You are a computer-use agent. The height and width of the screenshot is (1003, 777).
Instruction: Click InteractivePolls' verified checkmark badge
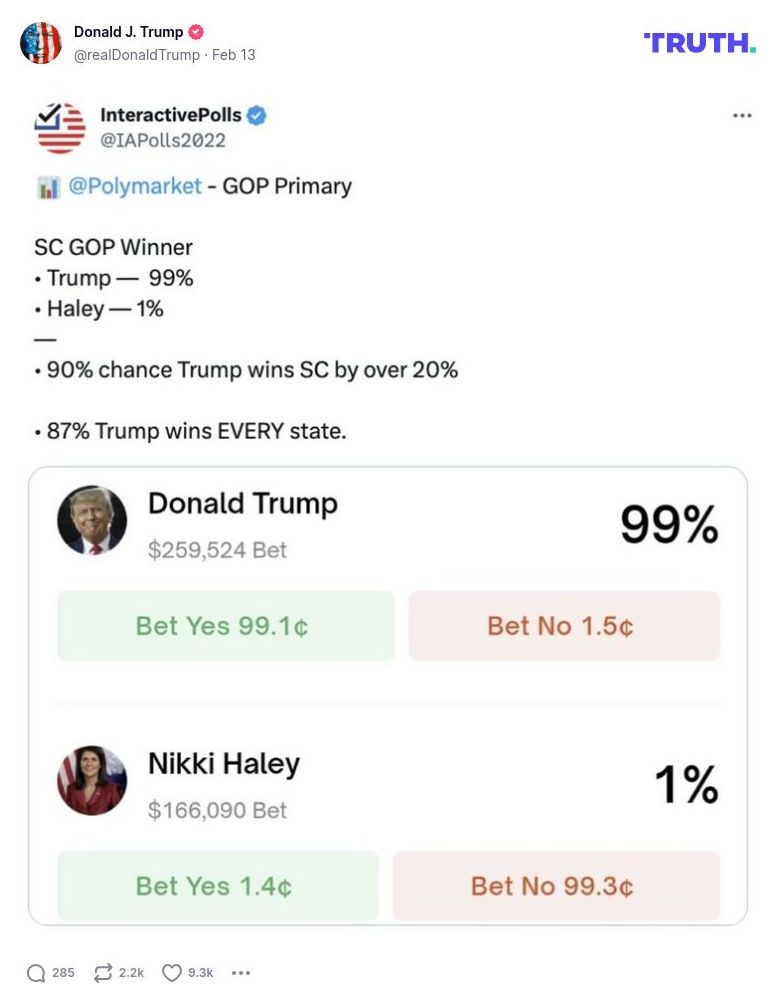point(257,115)
